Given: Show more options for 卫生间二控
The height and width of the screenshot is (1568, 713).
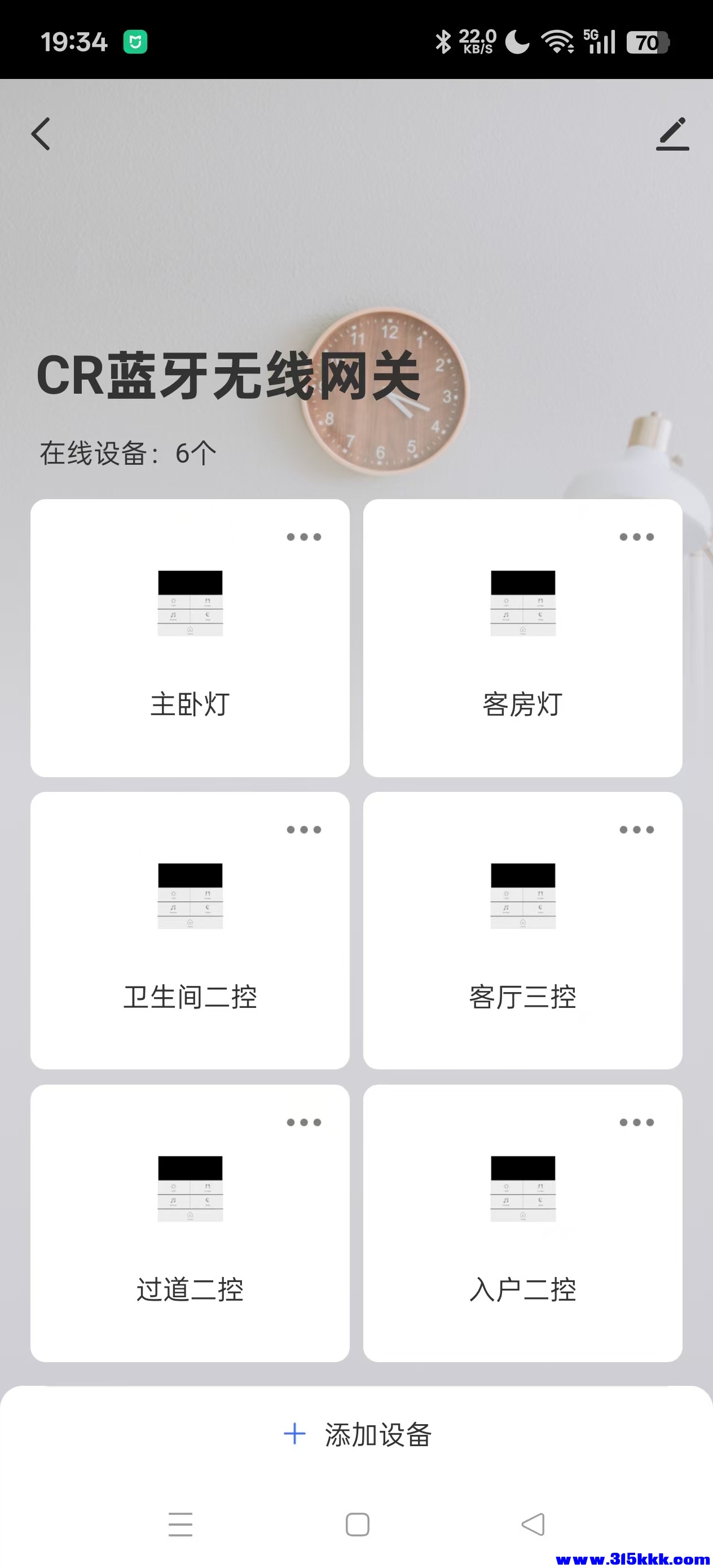Looking at the screenshot, I should [304, 830].
